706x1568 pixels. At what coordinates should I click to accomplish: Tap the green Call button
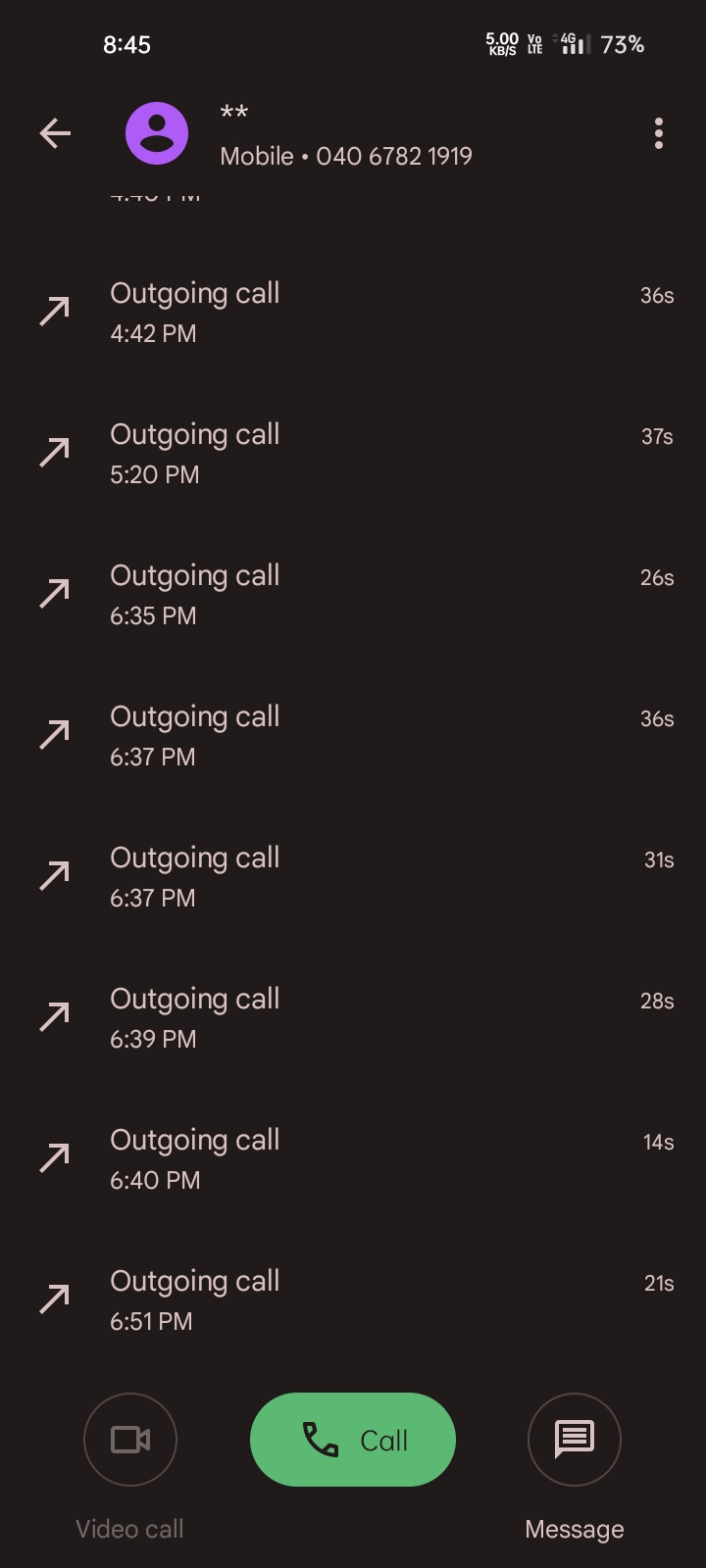click(x=353, y=1440)
